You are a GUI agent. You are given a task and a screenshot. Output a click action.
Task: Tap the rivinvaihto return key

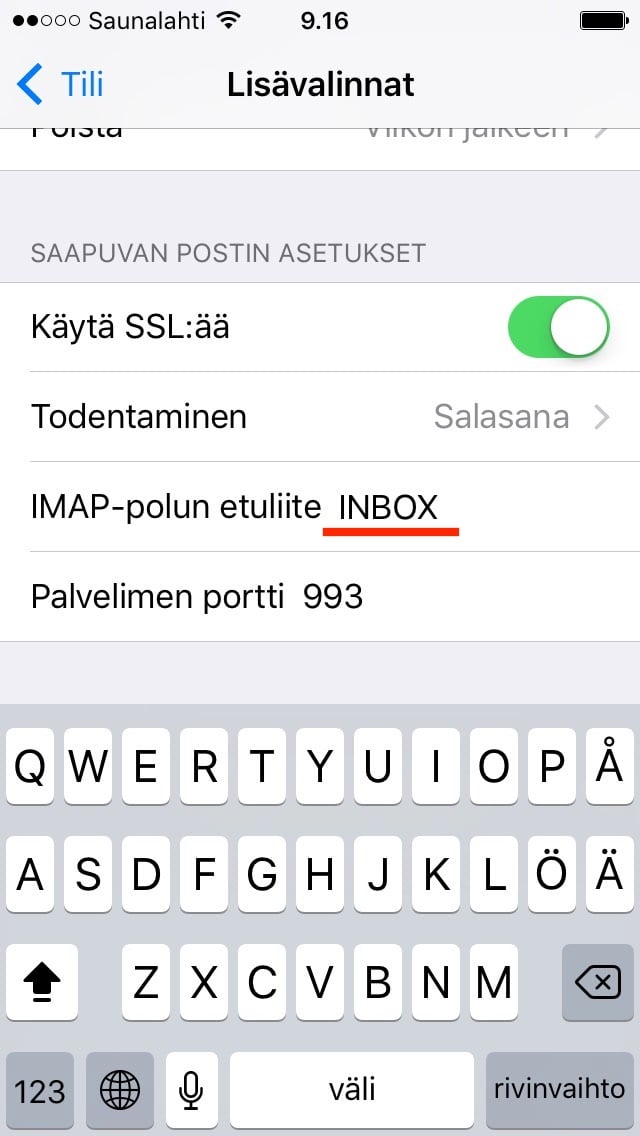tap(559, 1090)
